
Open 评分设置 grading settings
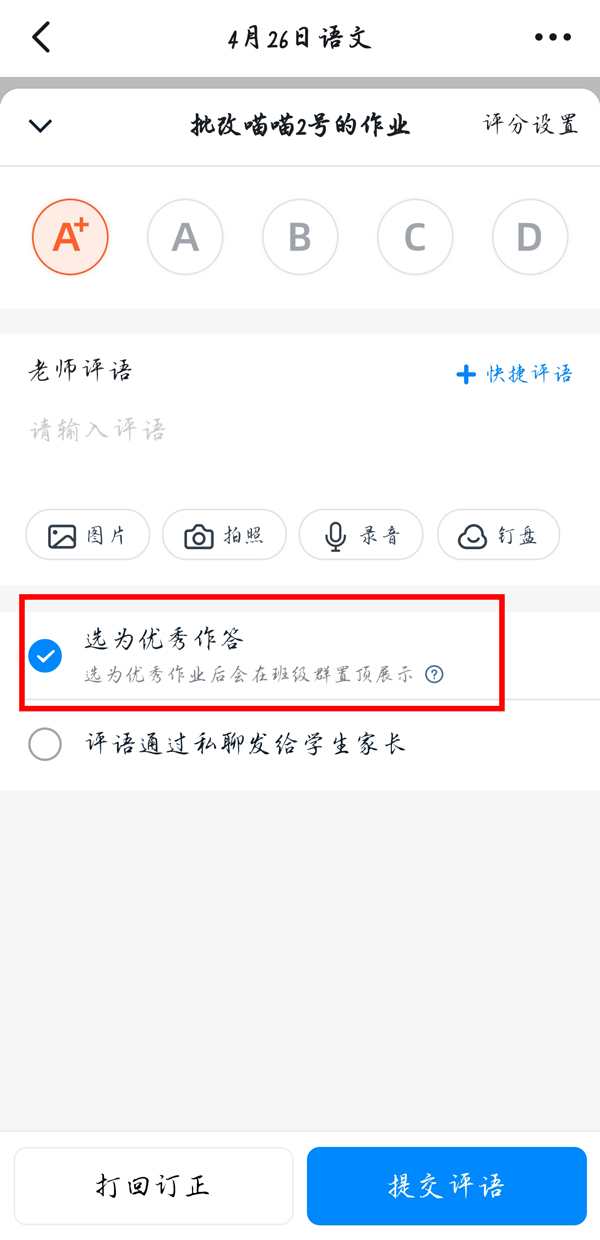[x=531, y=125]
